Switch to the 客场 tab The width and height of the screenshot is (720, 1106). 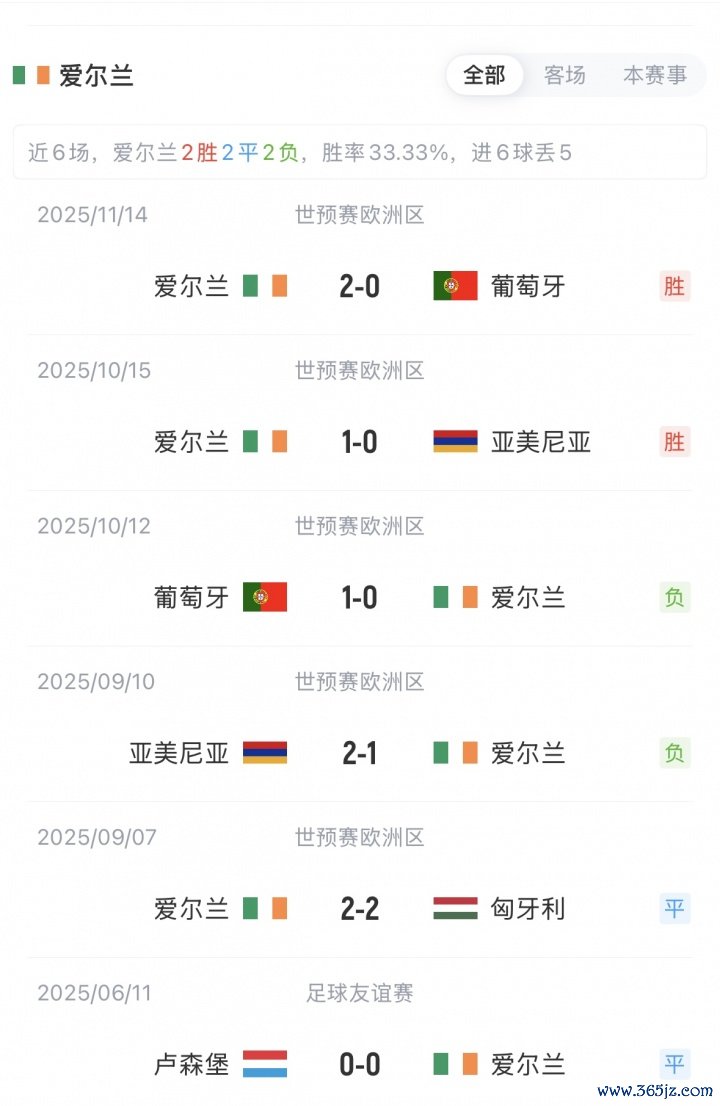[x=565, y=75]
